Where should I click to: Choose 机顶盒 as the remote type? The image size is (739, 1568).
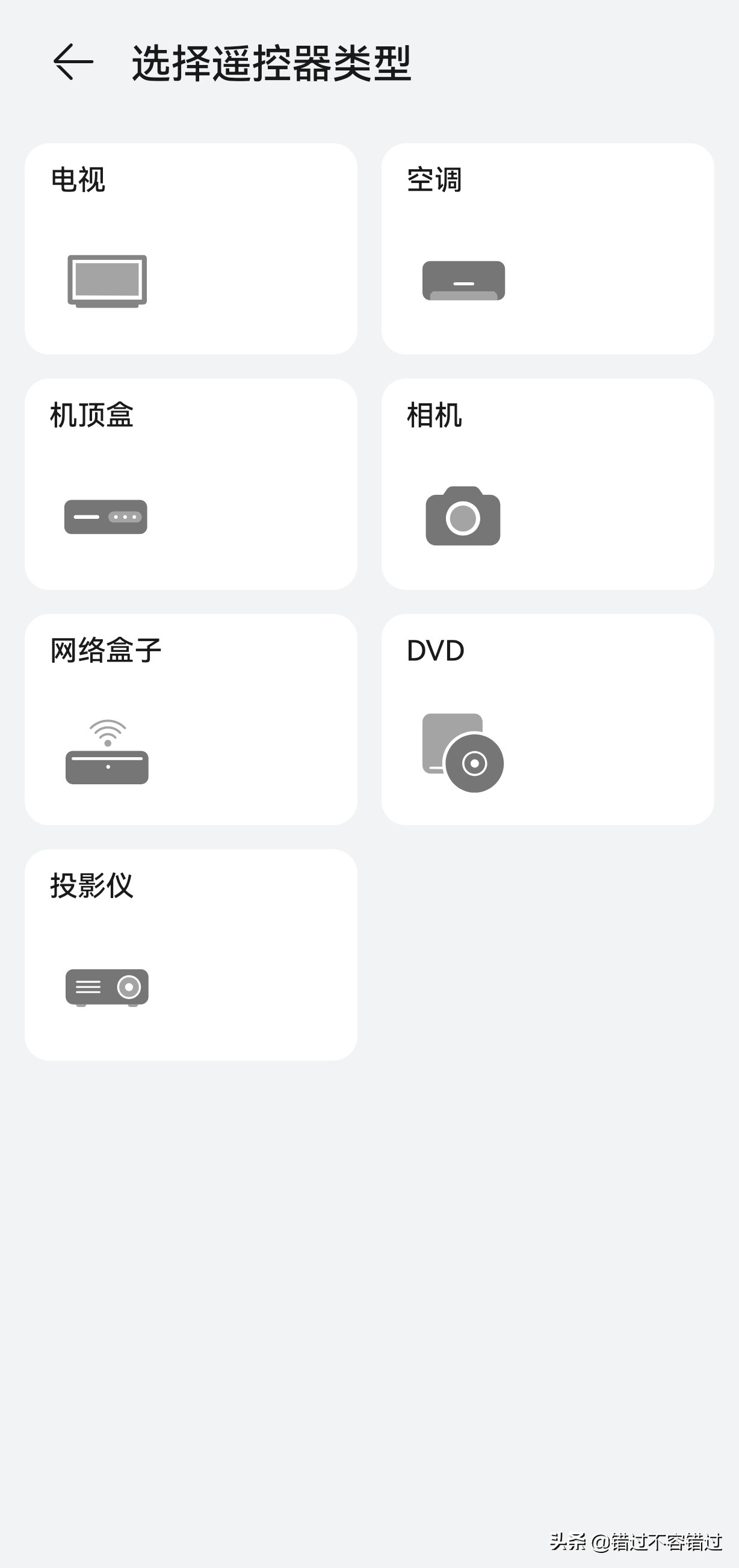point(191,483)
